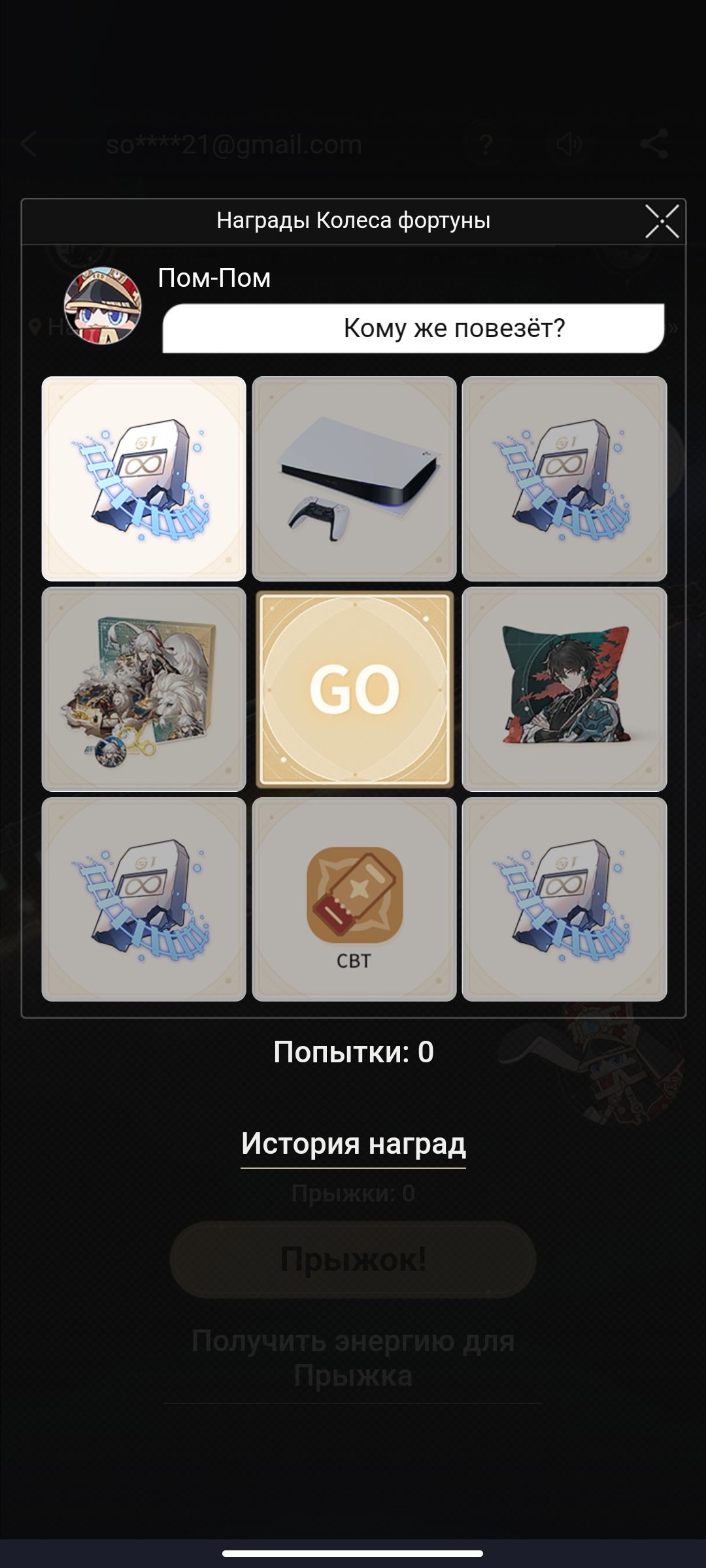Image resolution: width=706 pixels, height=1568 pixels.
Task: Spin the wheel with GO button
Action: 354,689
